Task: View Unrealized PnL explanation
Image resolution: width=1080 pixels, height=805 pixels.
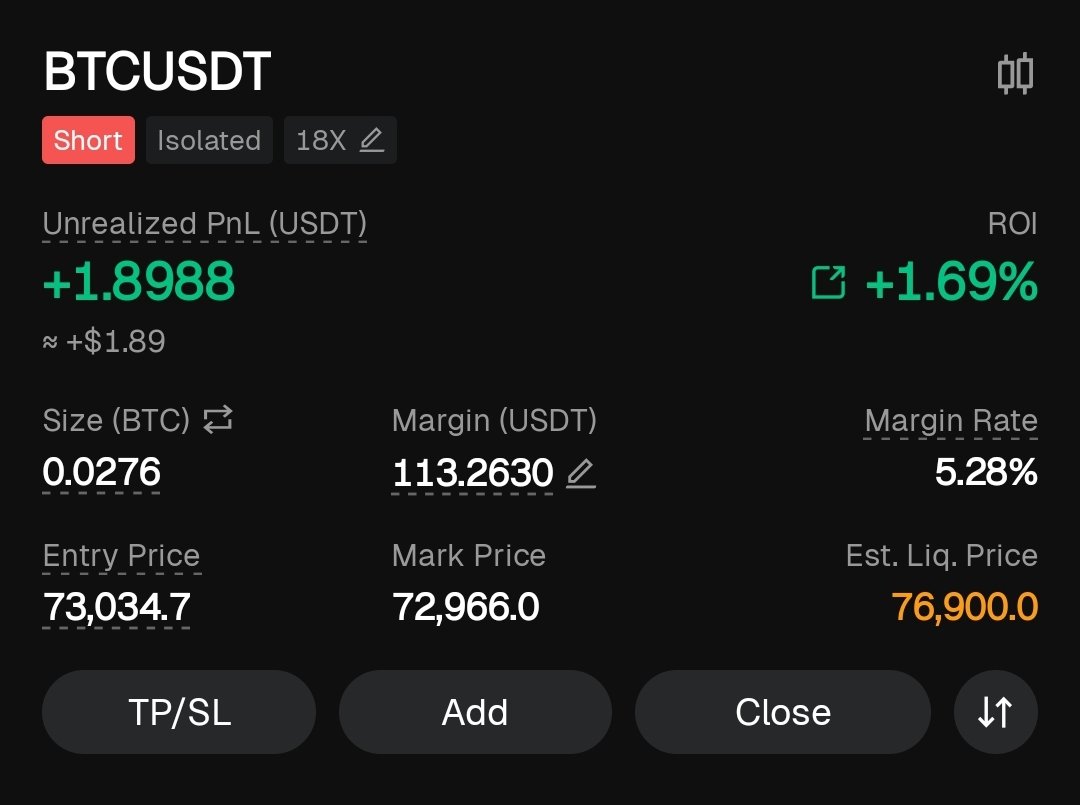Action: click(x=204, y=224)
